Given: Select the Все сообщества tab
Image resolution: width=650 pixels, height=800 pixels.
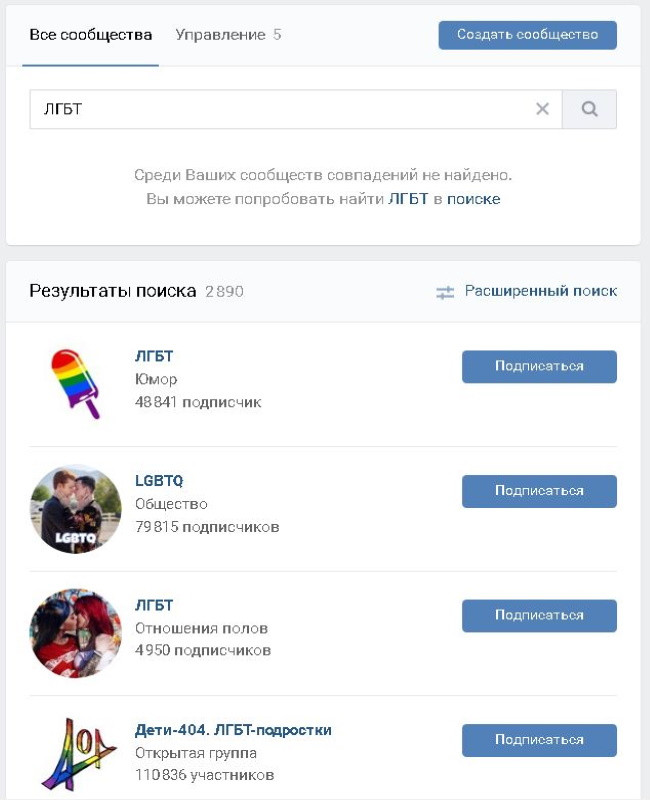Looking at the screenshot, I should (x=90, y=35).
